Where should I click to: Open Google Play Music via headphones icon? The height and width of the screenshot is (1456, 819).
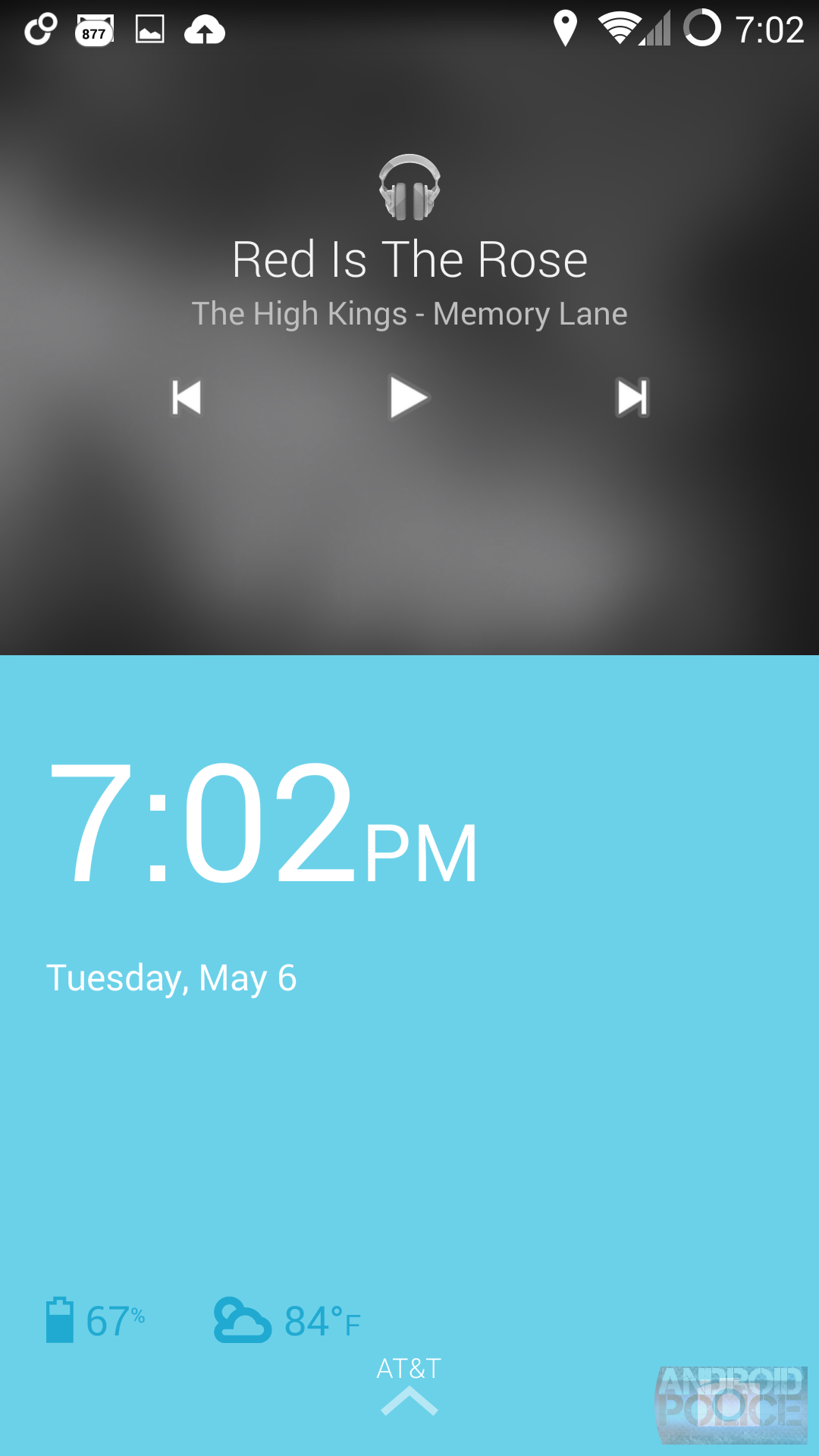(x=409, y=188)
